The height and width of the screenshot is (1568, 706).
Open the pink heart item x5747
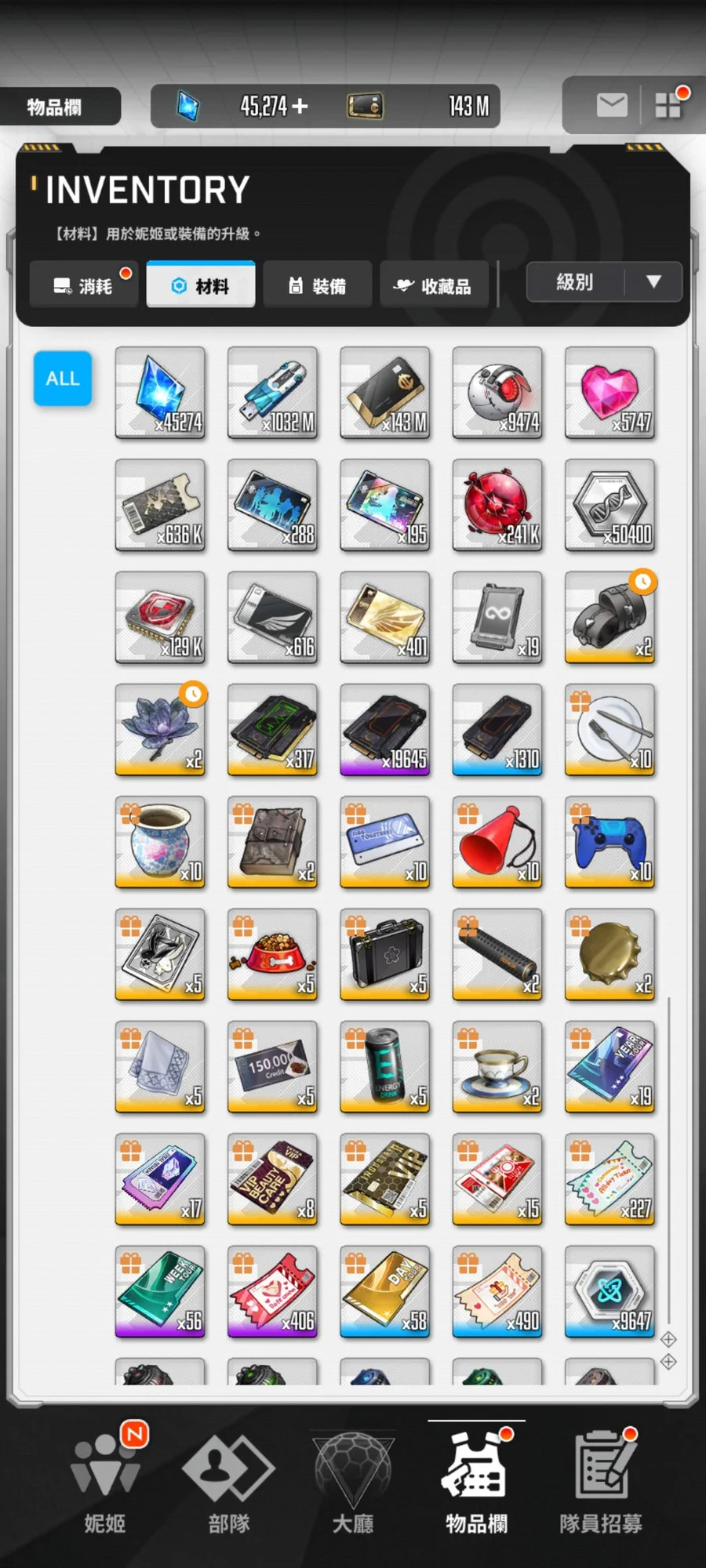610,392
